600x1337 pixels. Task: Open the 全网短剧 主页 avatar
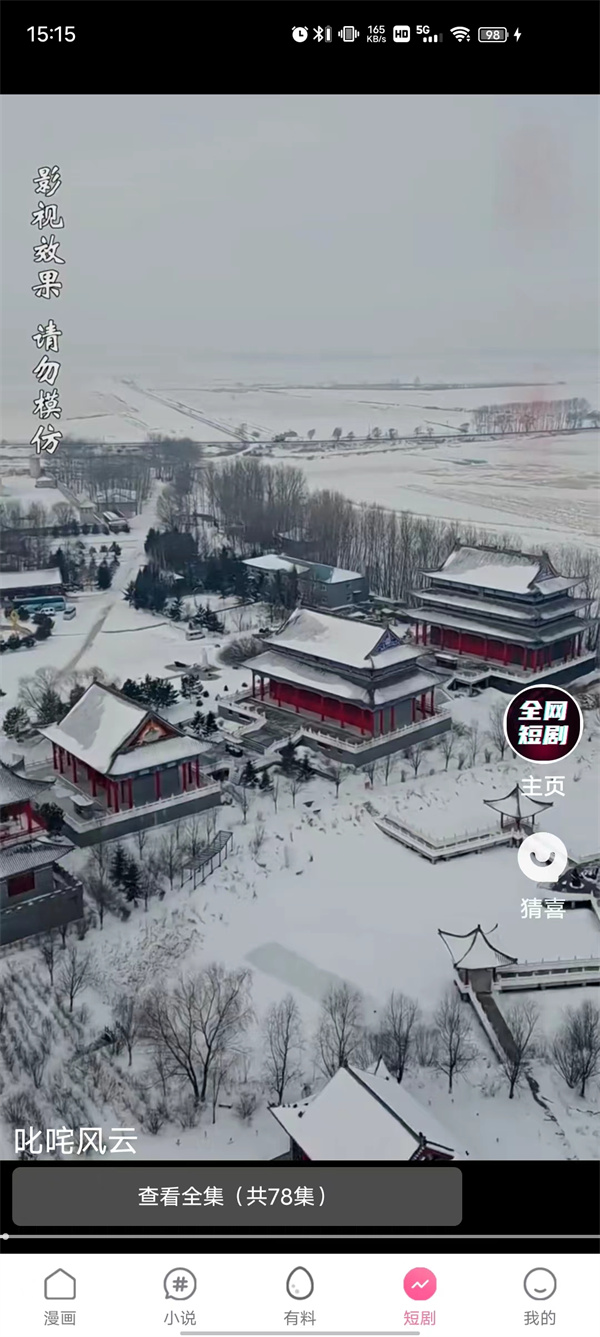(542, 724)
